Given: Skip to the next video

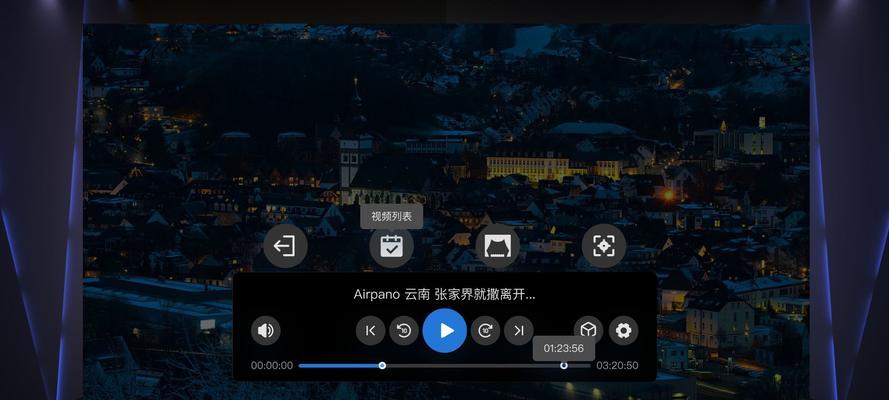Looking at the screenshot, I should (x=518, y=330).
